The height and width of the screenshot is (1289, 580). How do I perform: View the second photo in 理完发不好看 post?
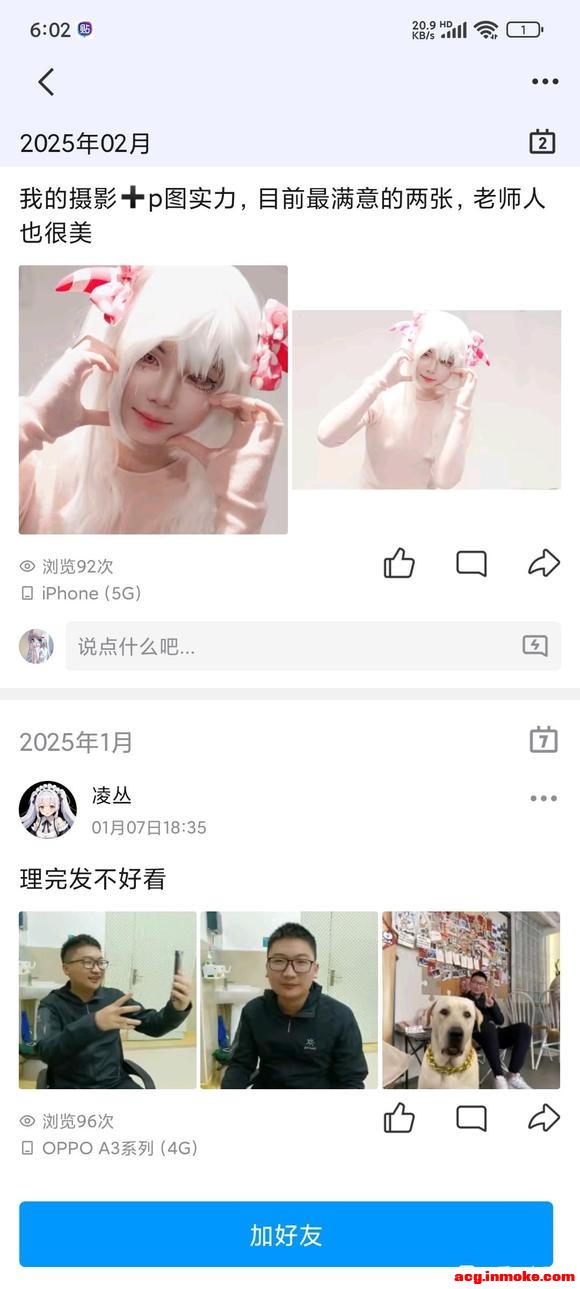[x=289, y=1000]
